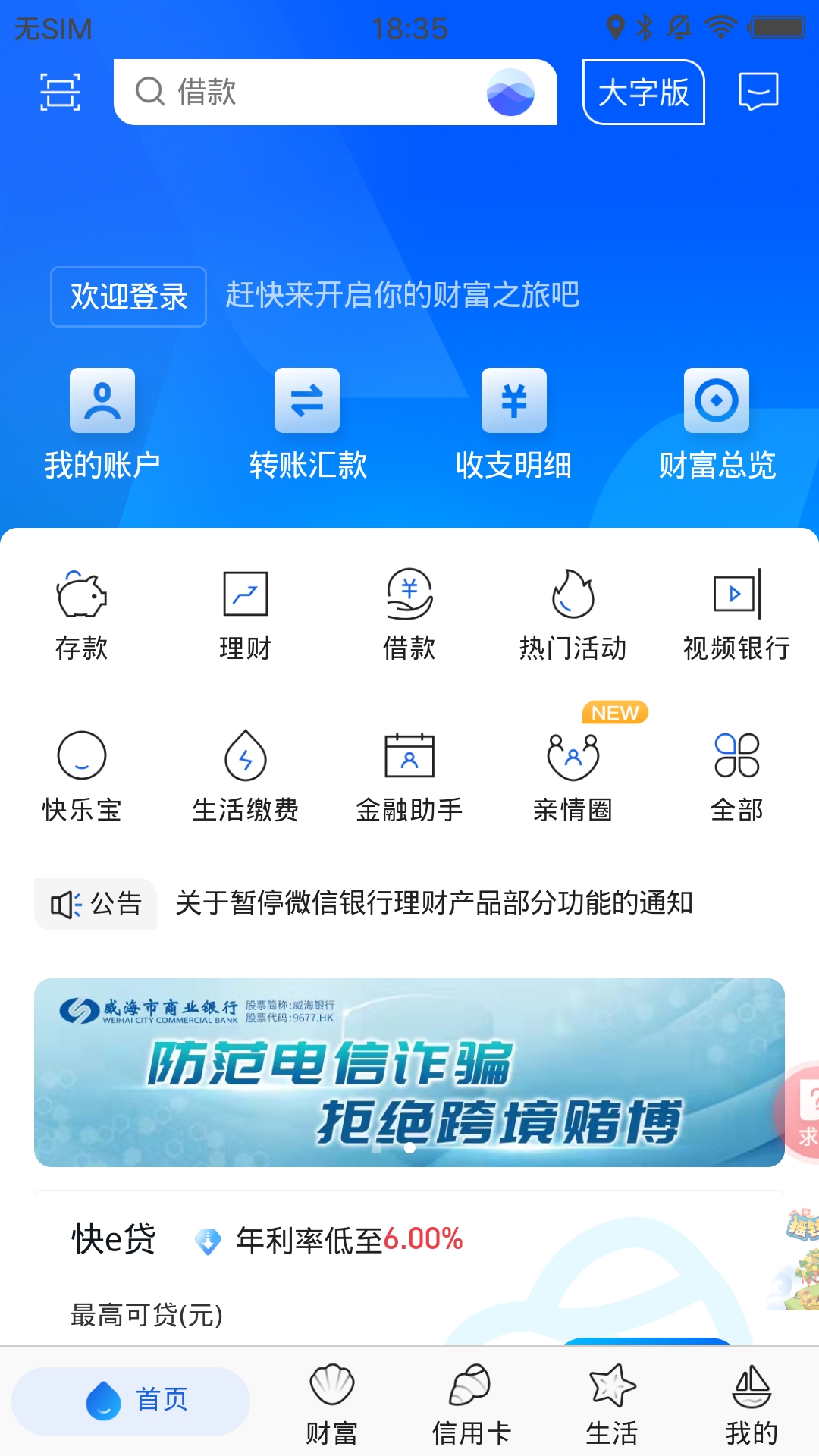The height and width of the screenshot is (1456, 819).
Task: Tap the search box showing 借款
Action: (x=303, y=93)
